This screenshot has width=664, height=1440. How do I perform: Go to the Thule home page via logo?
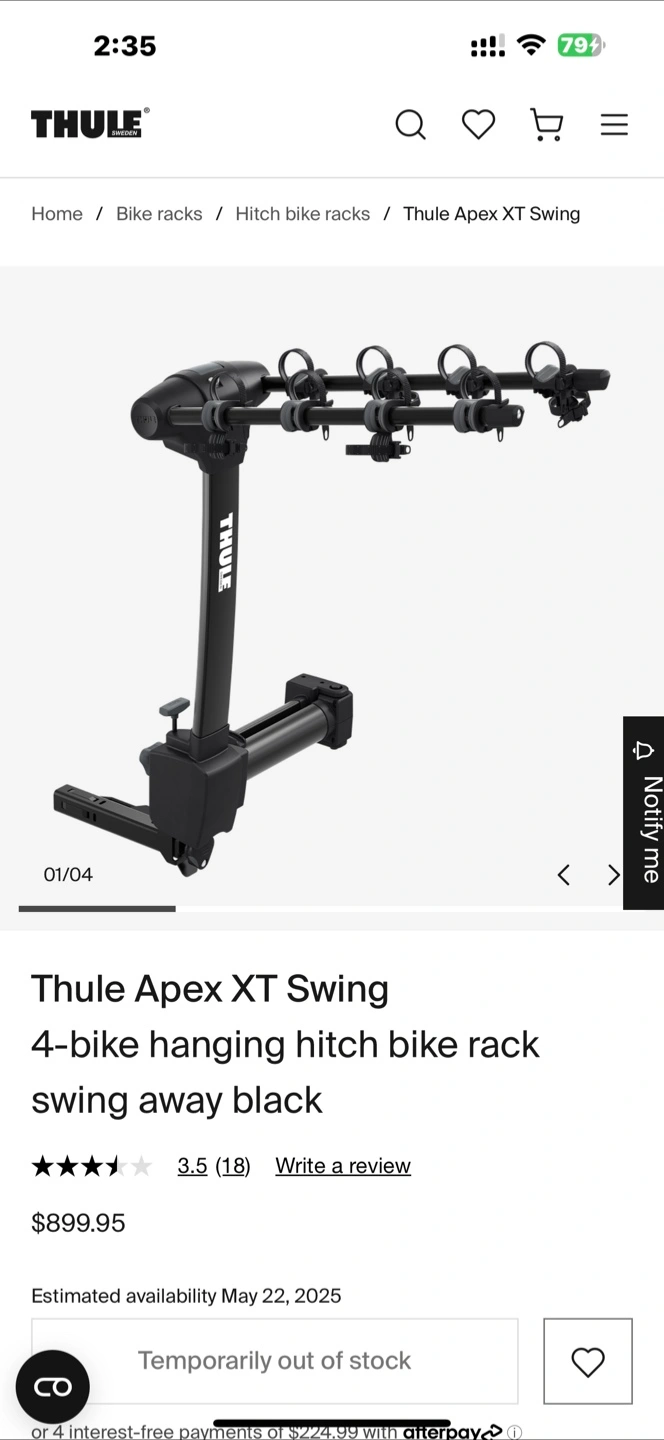(90, 124)
